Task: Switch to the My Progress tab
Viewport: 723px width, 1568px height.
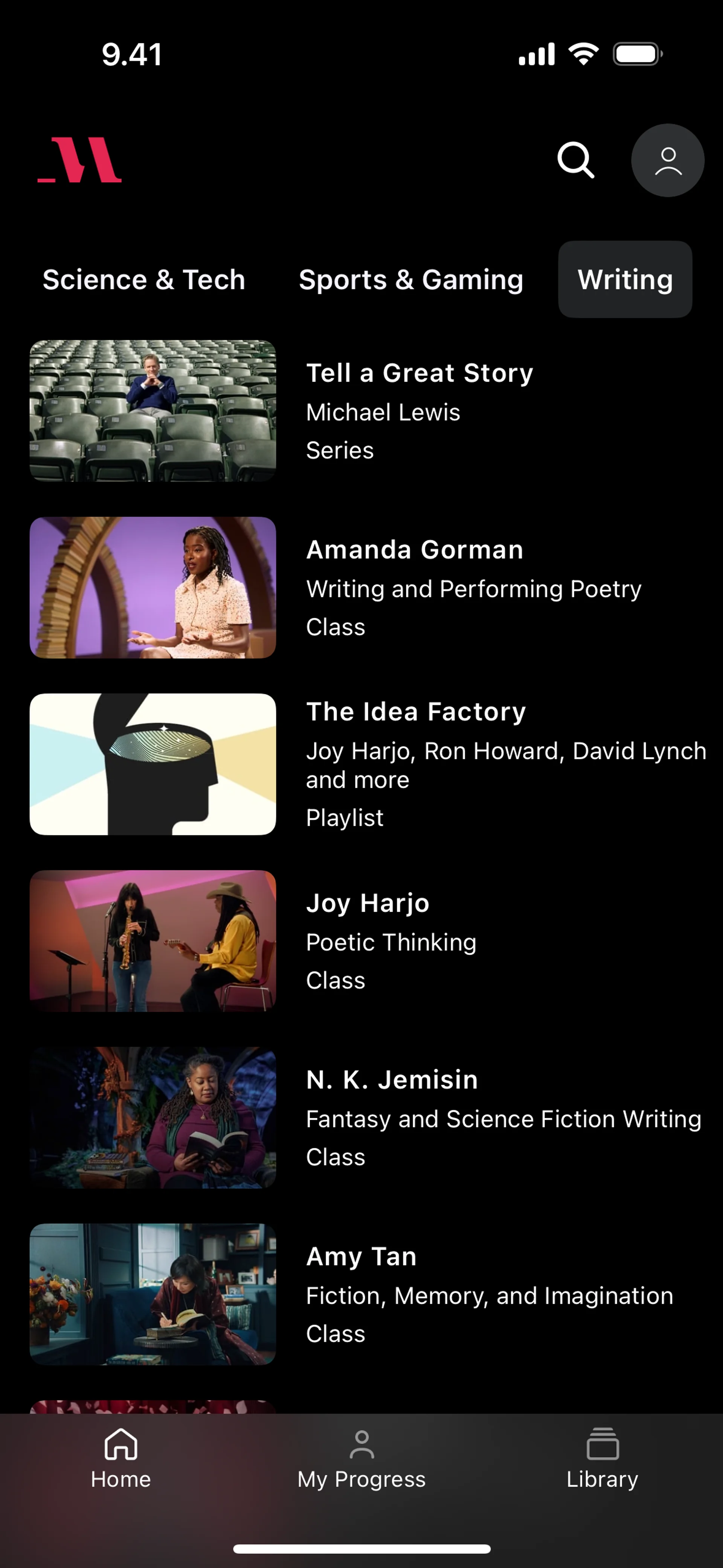Action: 361,1458
